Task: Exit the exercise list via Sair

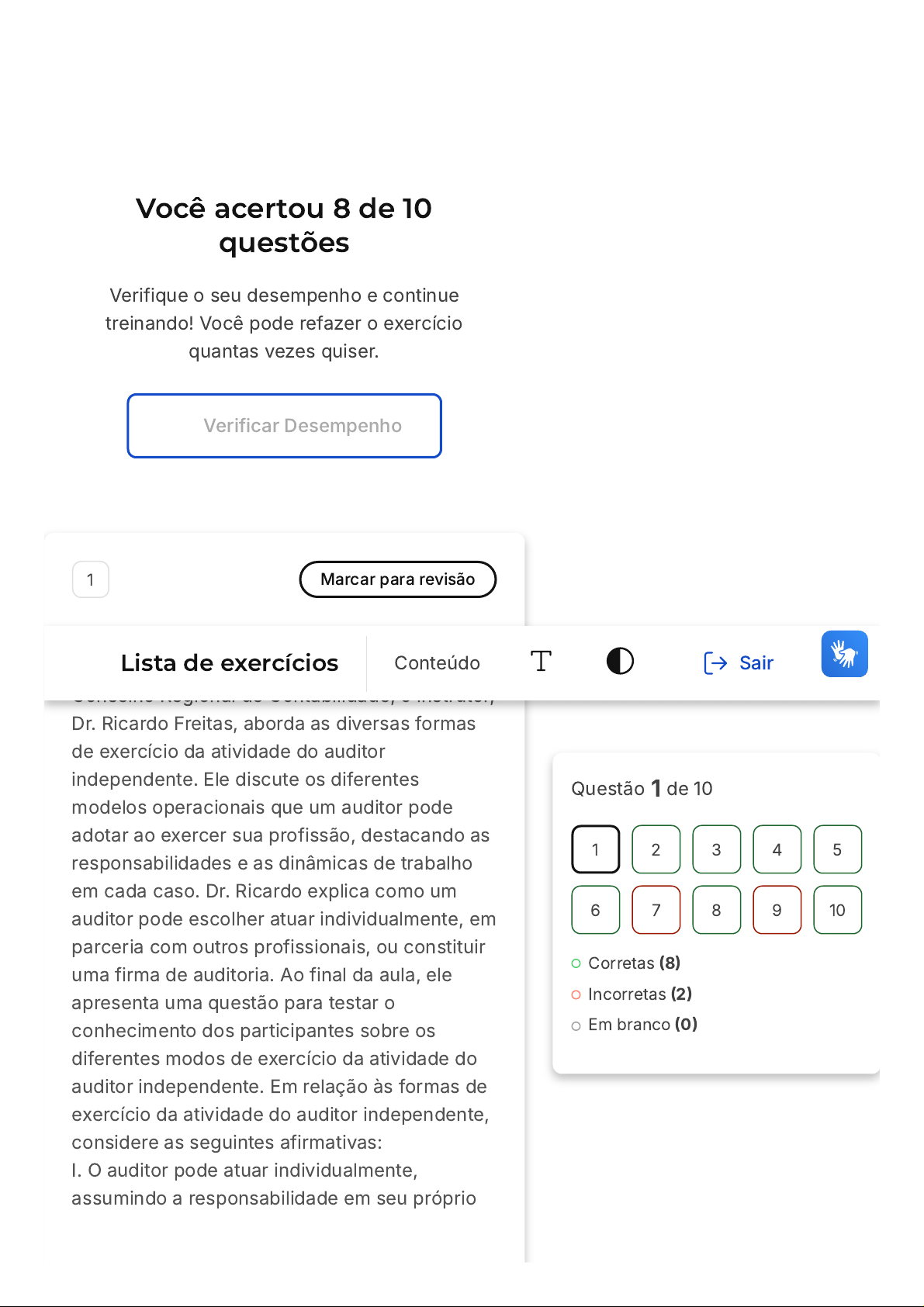Action: pyautogui.click(x=739, y=662)
